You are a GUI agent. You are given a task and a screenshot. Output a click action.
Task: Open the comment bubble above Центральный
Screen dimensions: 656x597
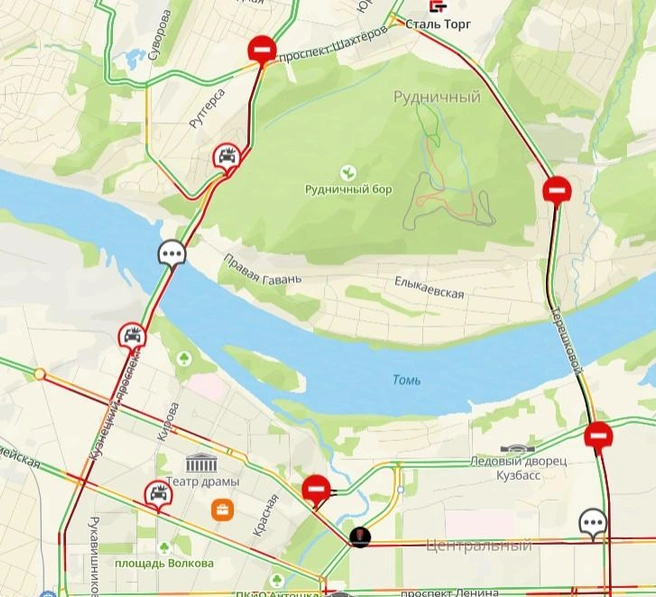[x=593, y=522]
